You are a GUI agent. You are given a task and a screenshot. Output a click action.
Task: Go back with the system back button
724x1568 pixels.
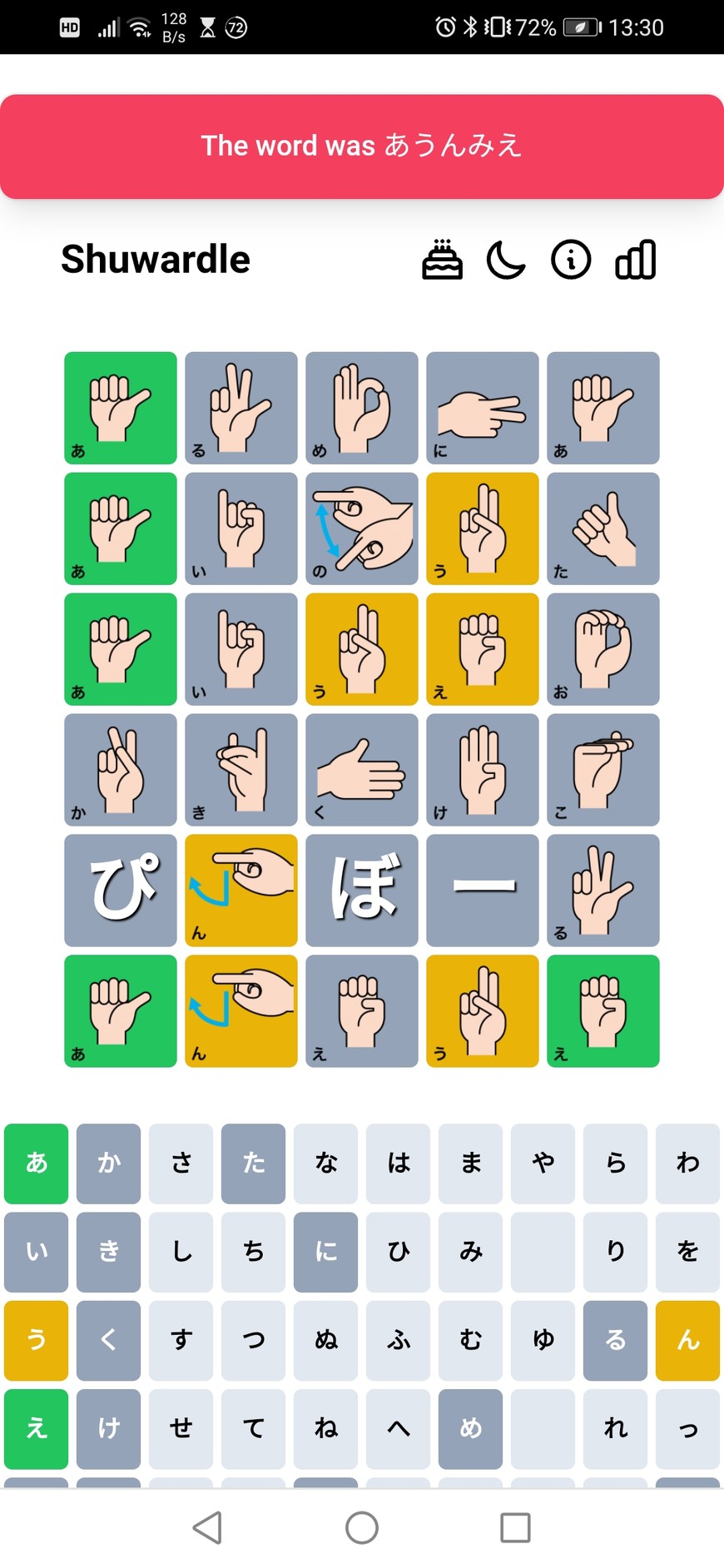(207, 1527)
